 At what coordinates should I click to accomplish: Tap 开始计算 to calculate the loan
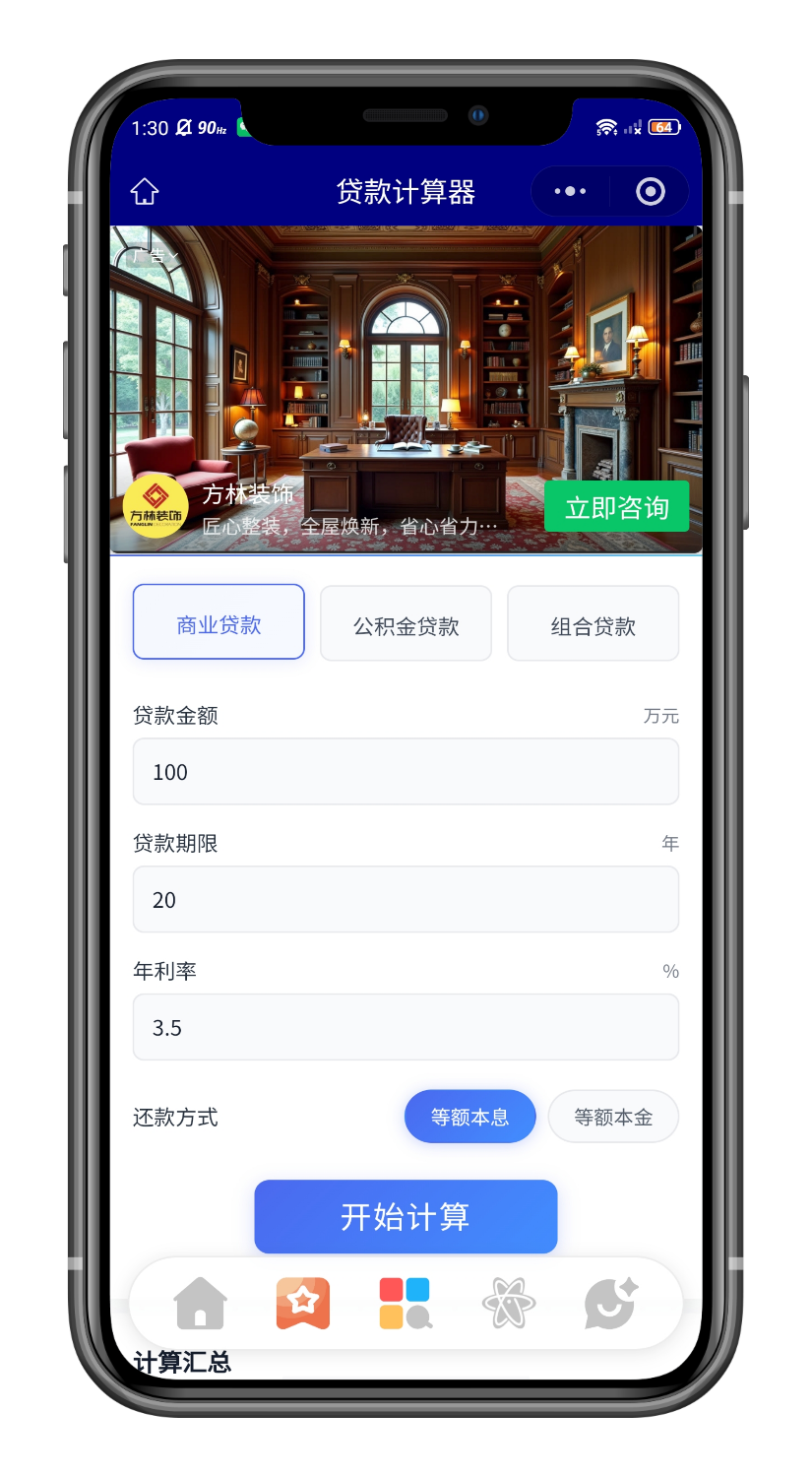(406, 1217)
